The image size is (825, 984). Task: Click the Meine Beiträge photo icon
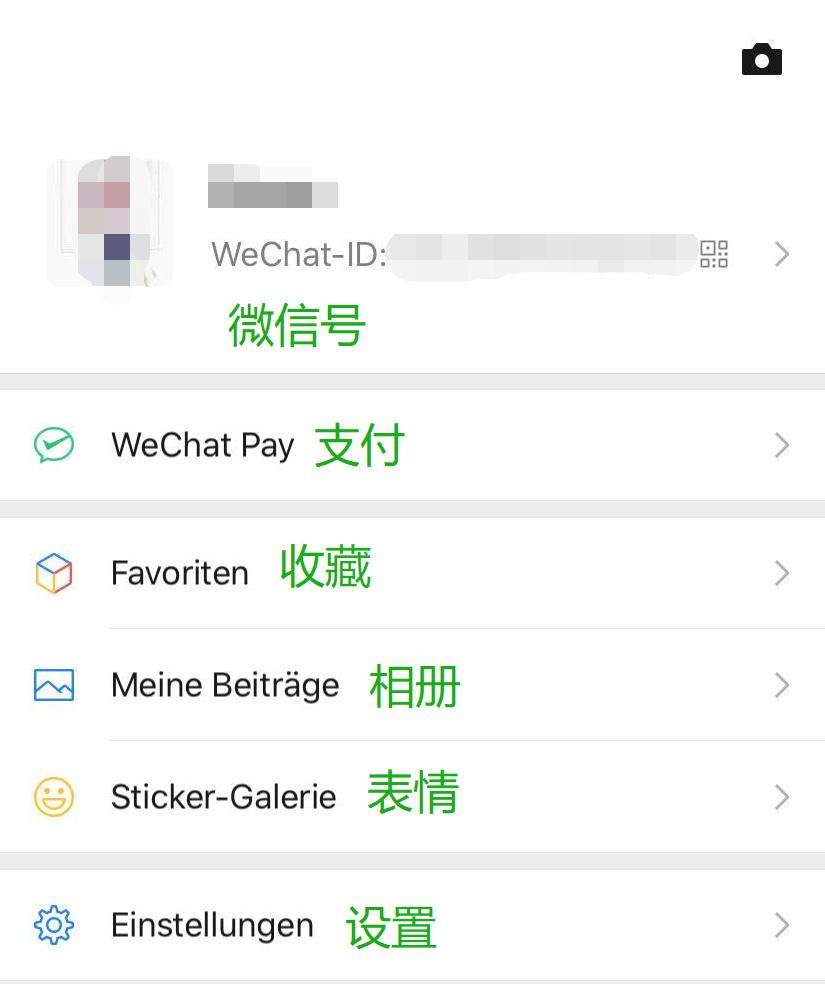click(x=54, y=685)
